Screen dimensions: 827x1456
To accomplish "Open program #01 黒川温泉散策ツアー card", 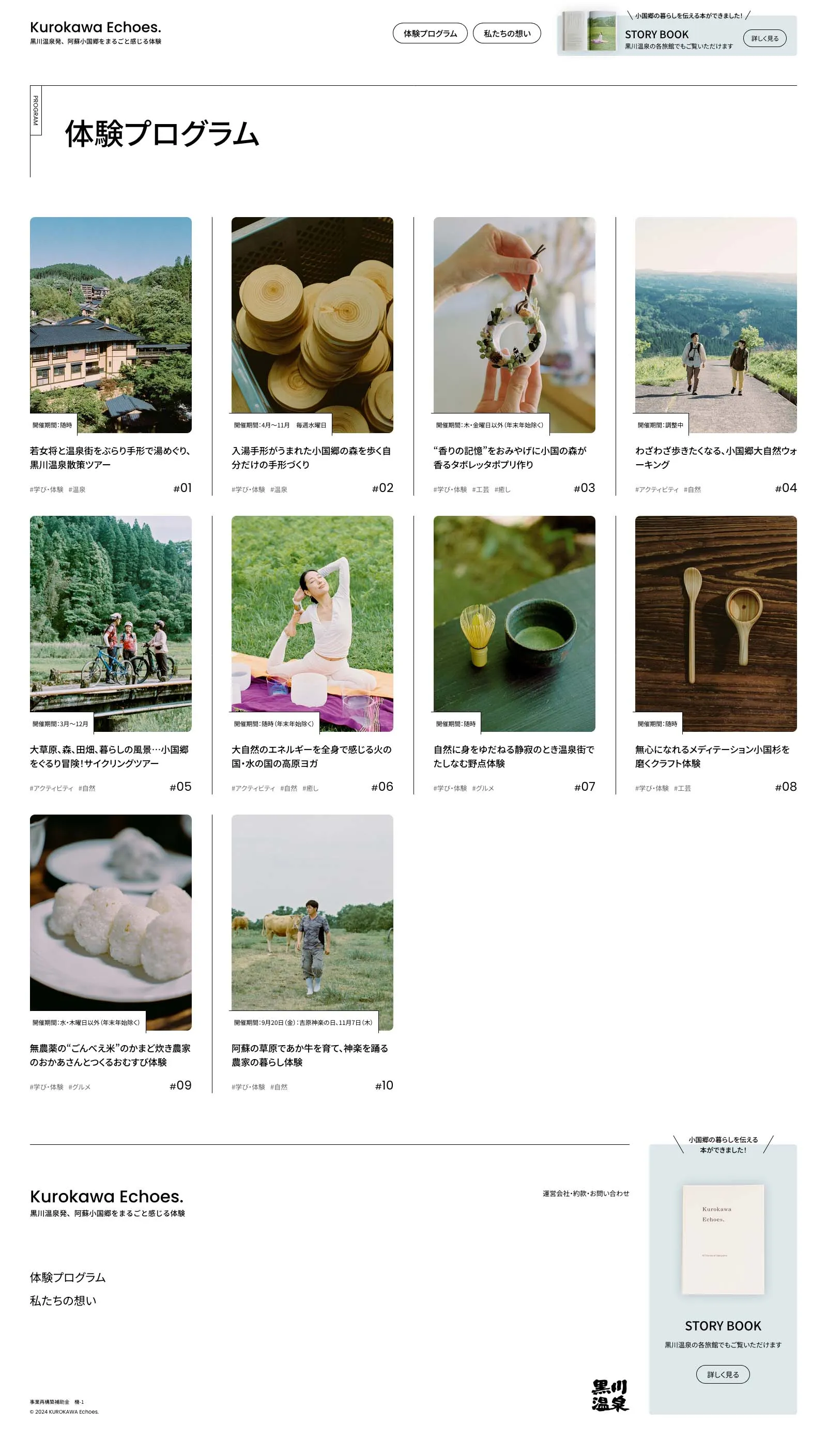I will coord(111,356).
